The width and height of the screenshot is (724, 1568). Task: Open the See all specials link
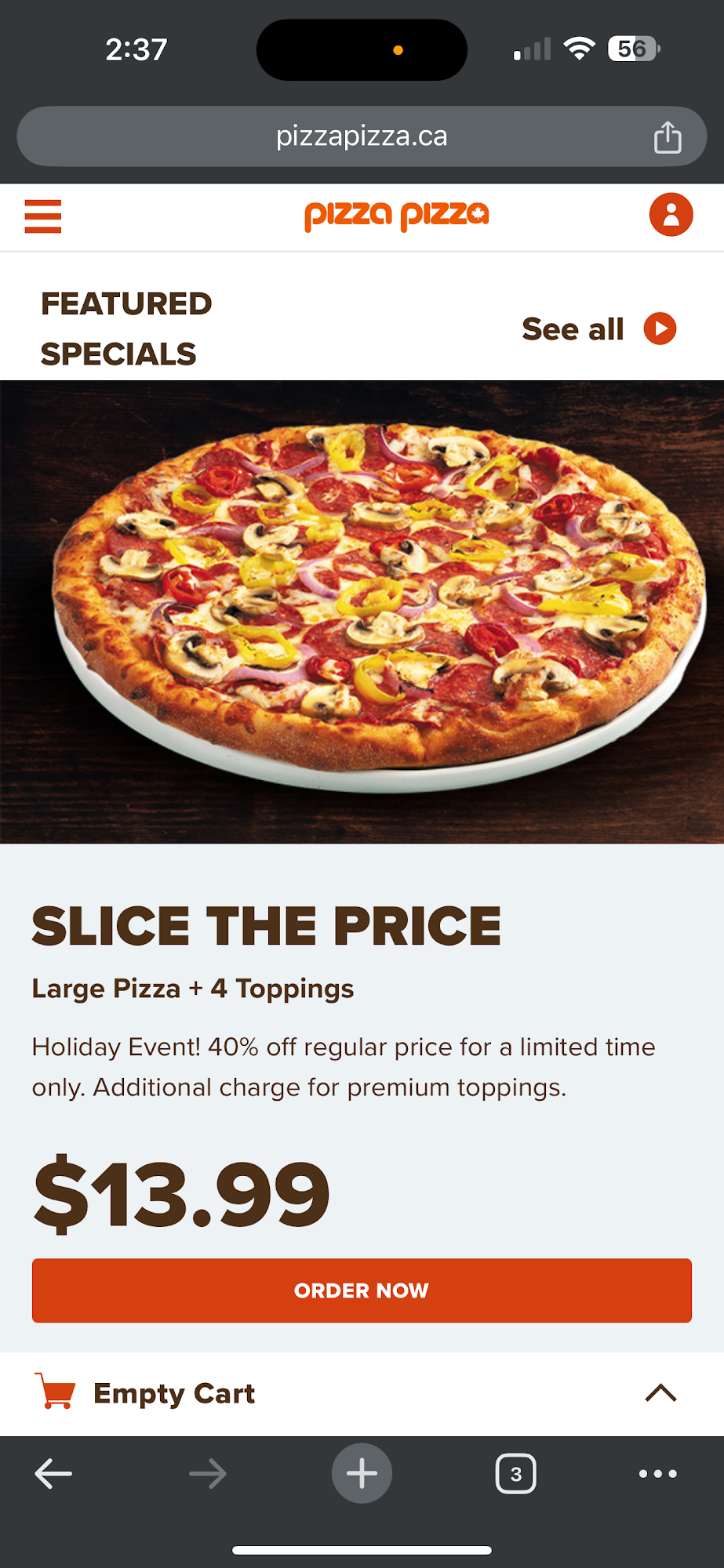(x=571, y=328)
